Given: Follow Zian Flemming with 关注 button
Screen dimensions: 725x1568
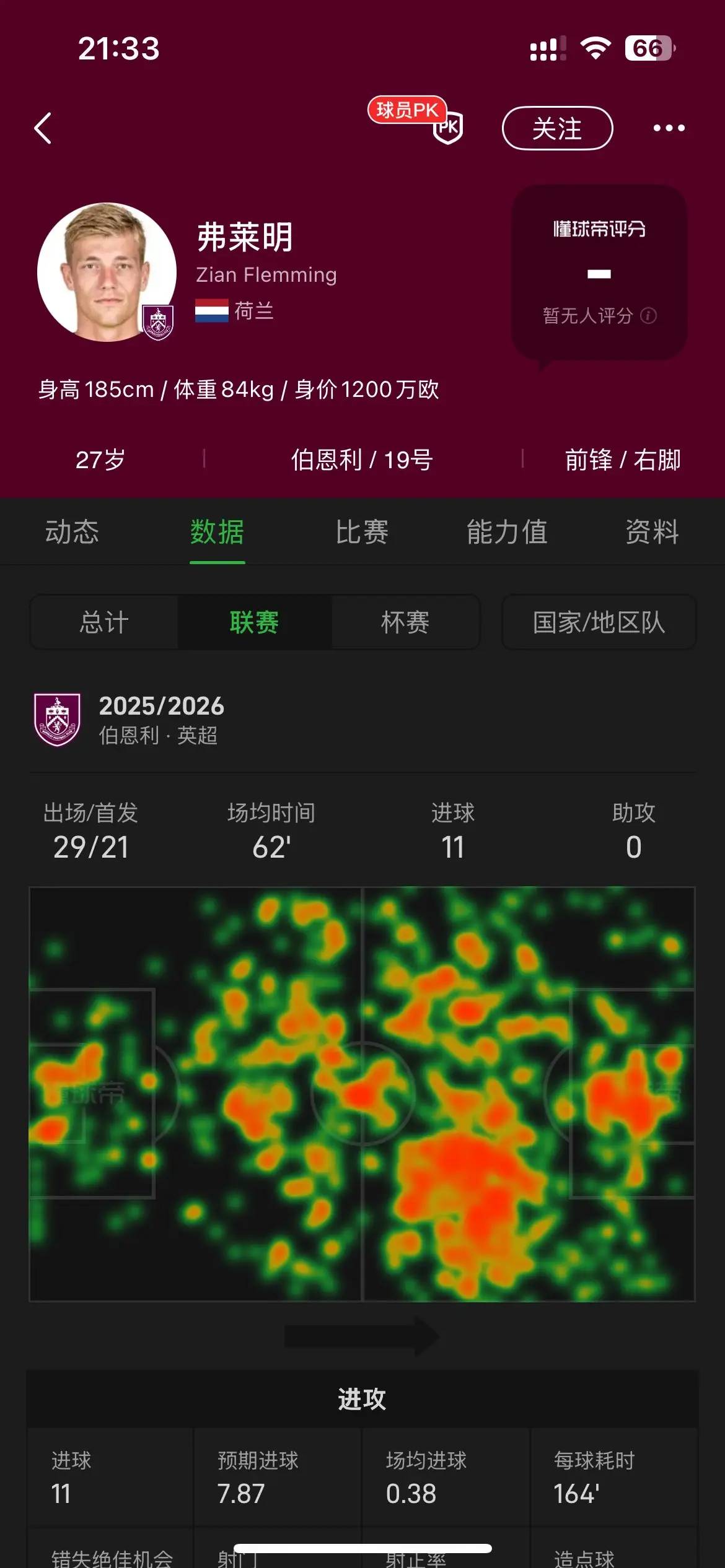Looking at the screenshot, I should [x=557, y=128].
